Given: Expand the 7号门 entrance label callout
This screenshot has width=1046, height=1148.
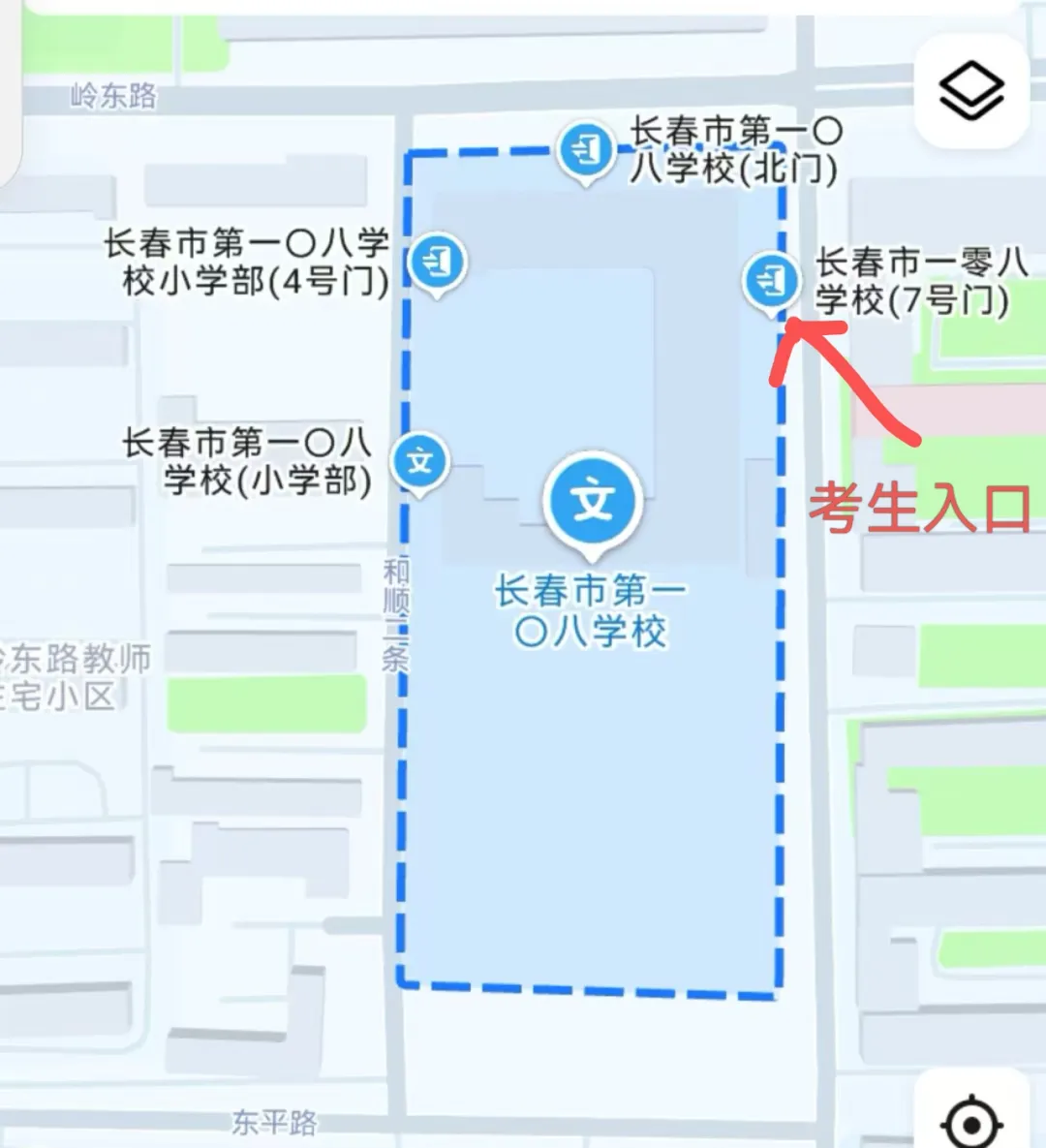Looking at the screenshot, I should pyautogui.click(x=918, y=281).
